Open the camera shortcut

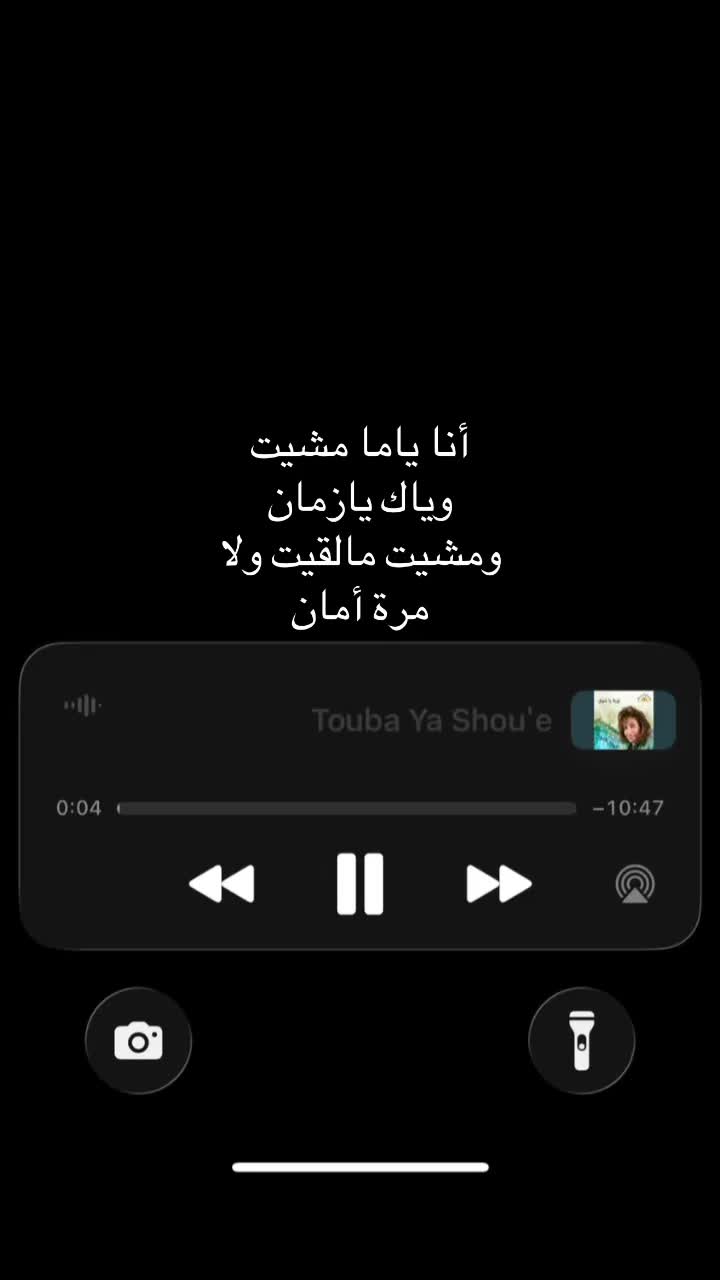(138, 1041)
